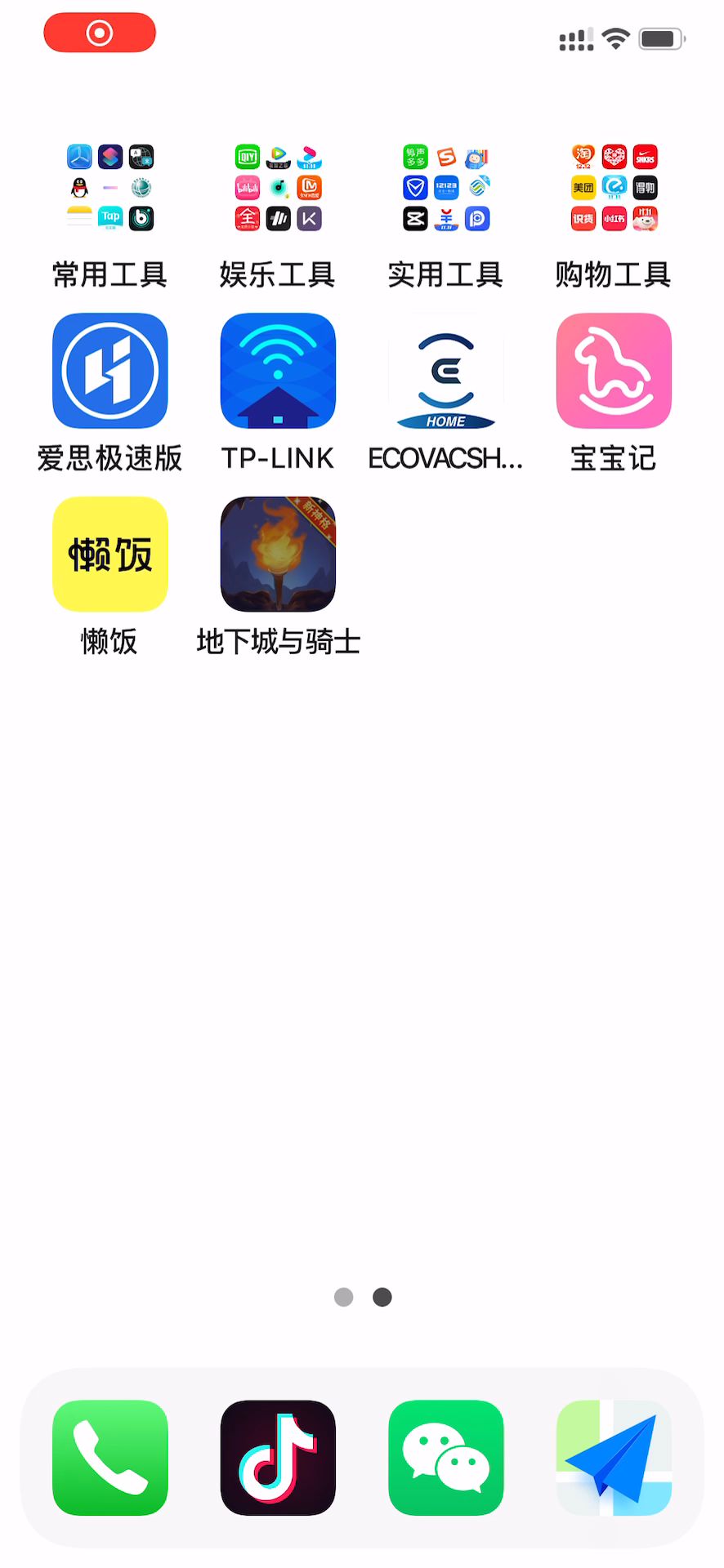Launch the TP-LINK app
This screenshot has width=724, height=1568.
coord(278,371)
